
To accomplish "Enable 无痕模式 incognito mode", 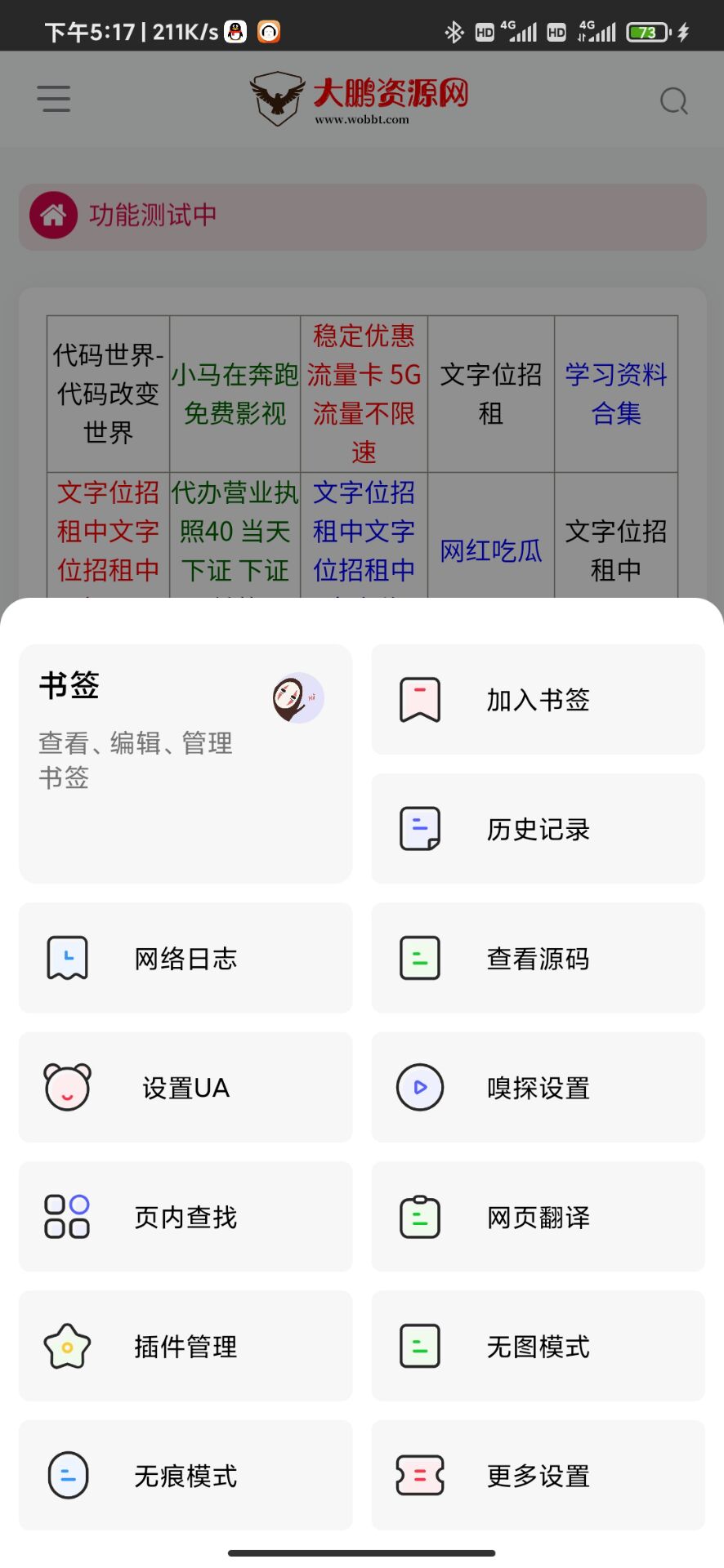I will [x=67, y=1475].
